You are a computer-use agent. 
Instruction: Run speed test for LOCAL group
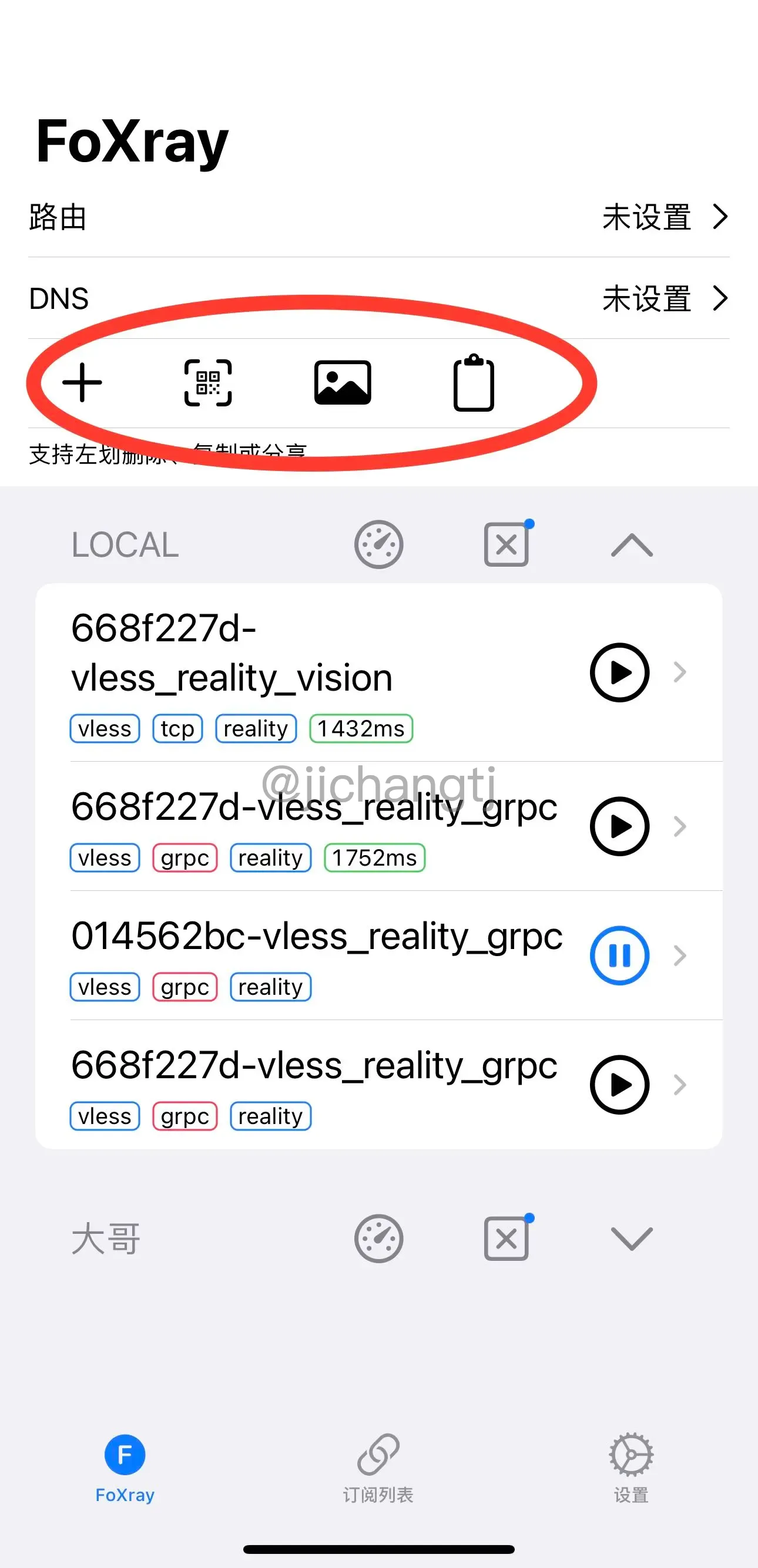pyautogui.click(x=378, y=544)
